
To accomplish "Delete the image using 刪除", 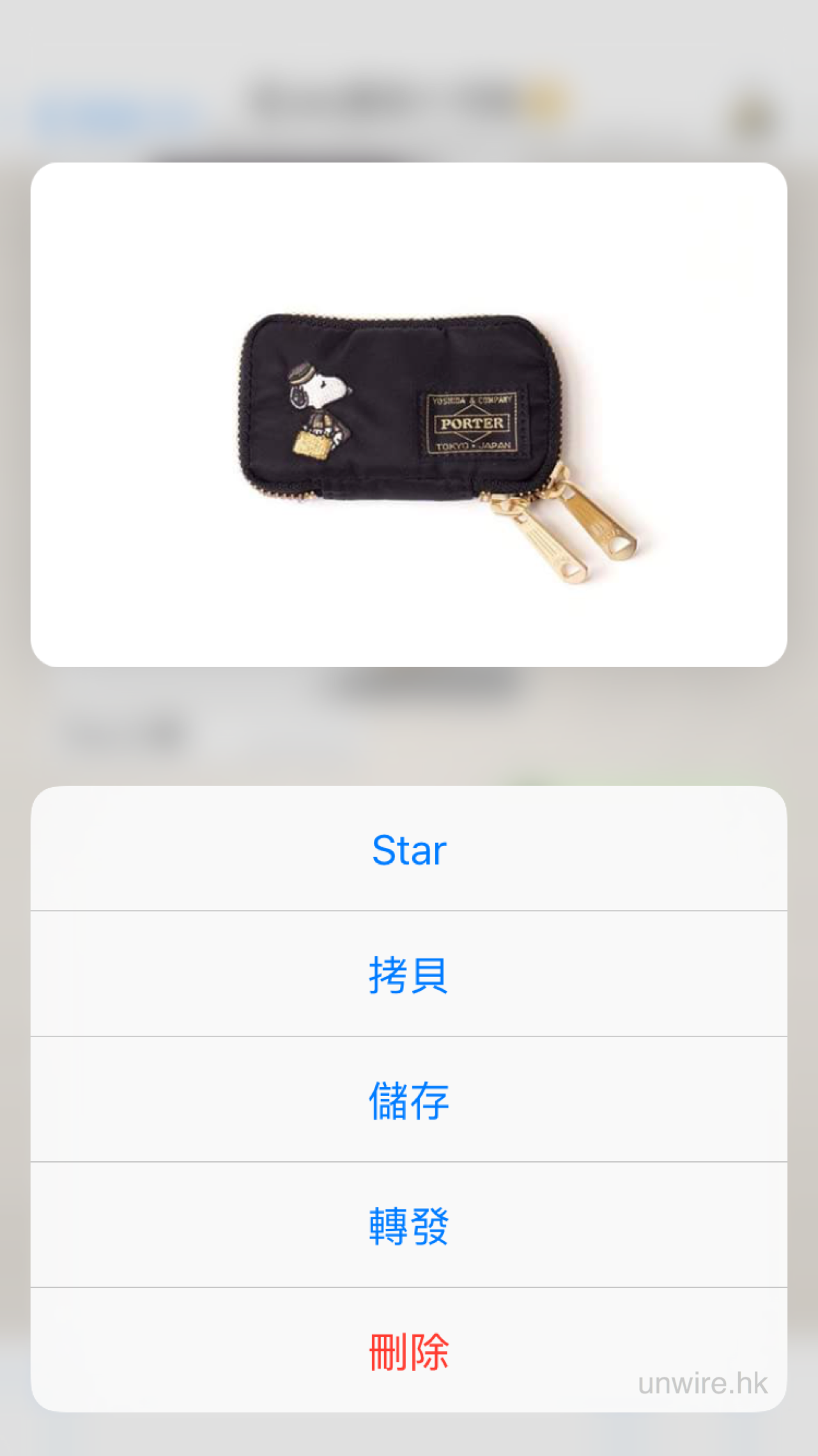I will [x=409, y=1350].
